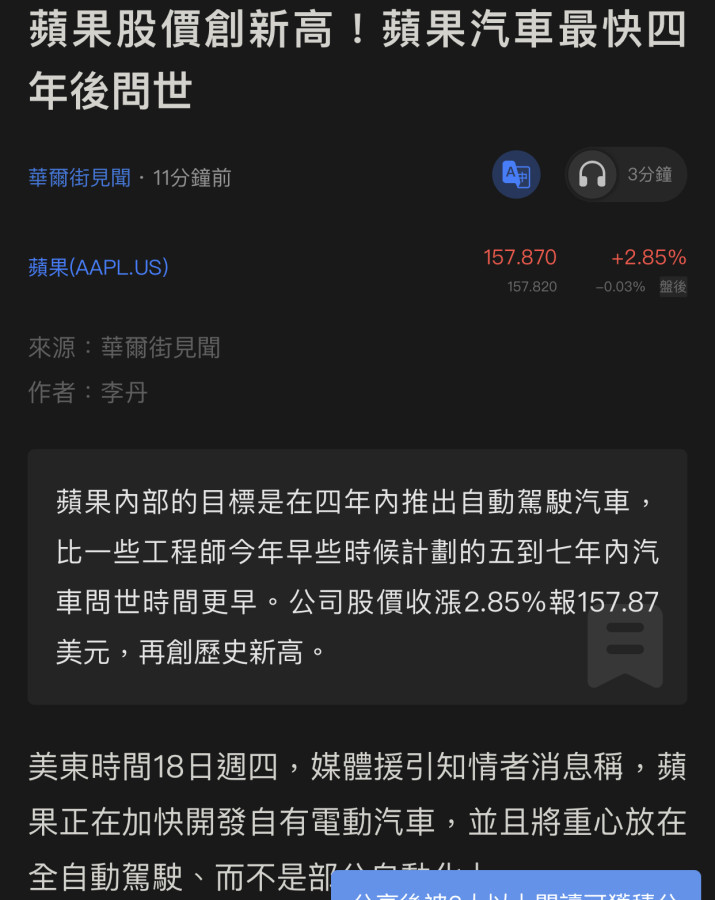Open the 蘋果(AAPL.US) stock quote
Screen dimensions: 715x900
tap(98, 267)
